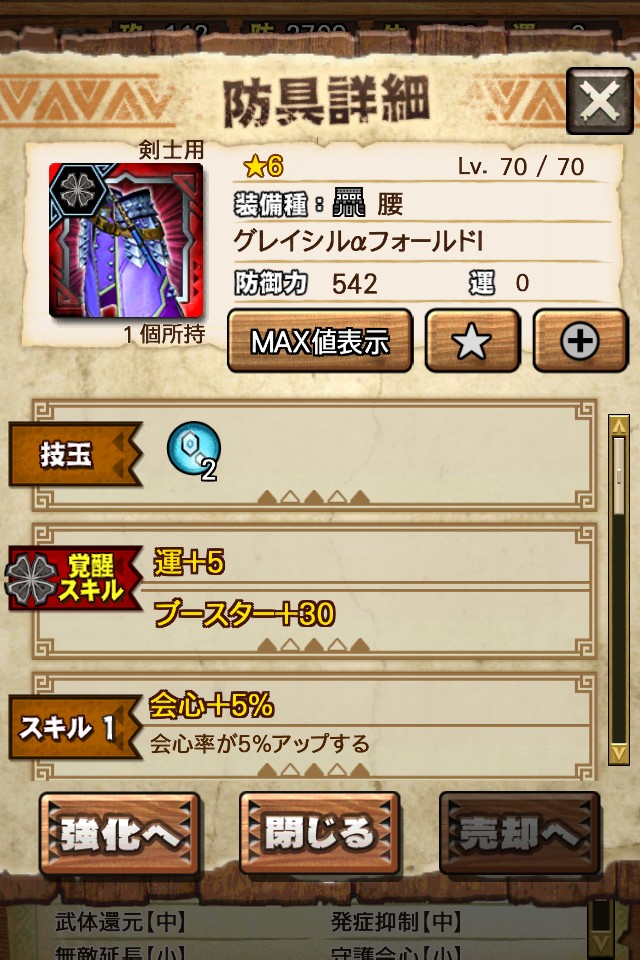Tap the scrollbar up arrow

tap(619, 425)
